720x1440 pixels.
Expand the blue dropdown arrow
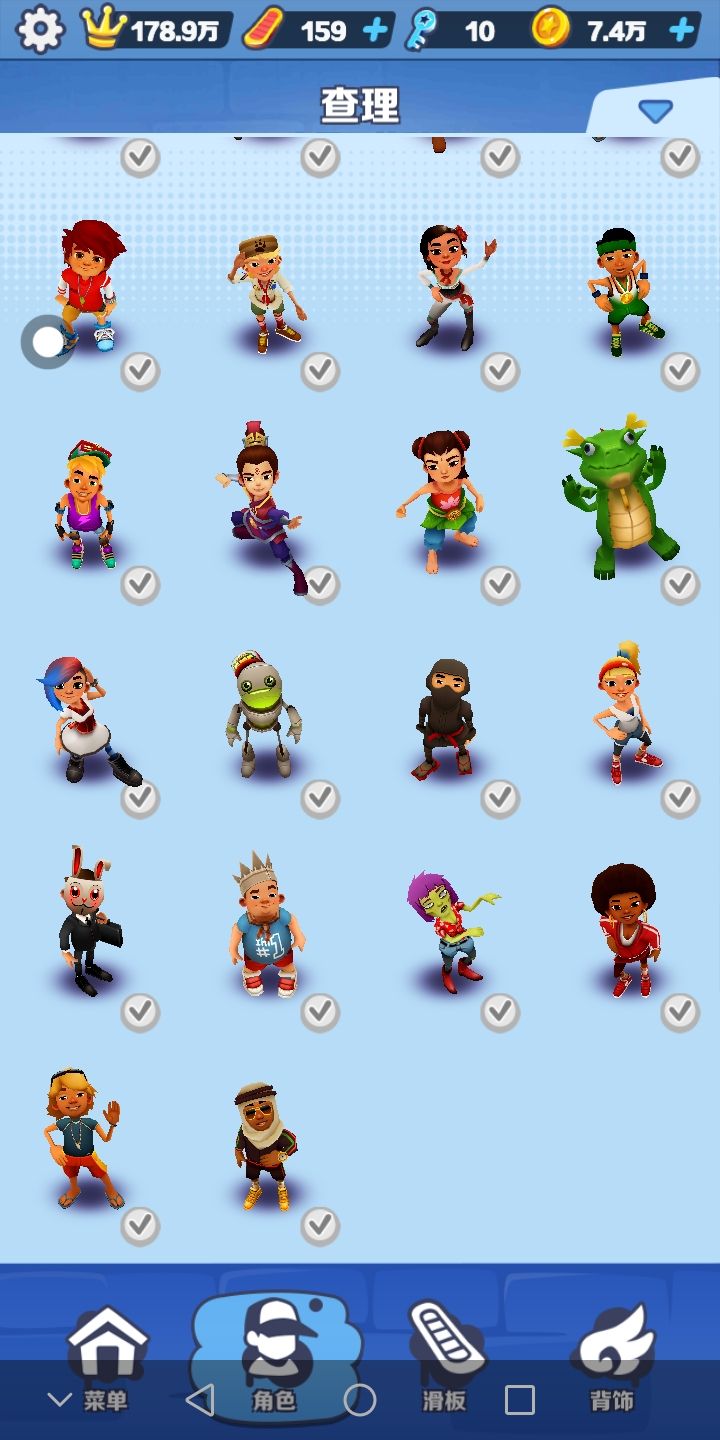coord(655,110)
